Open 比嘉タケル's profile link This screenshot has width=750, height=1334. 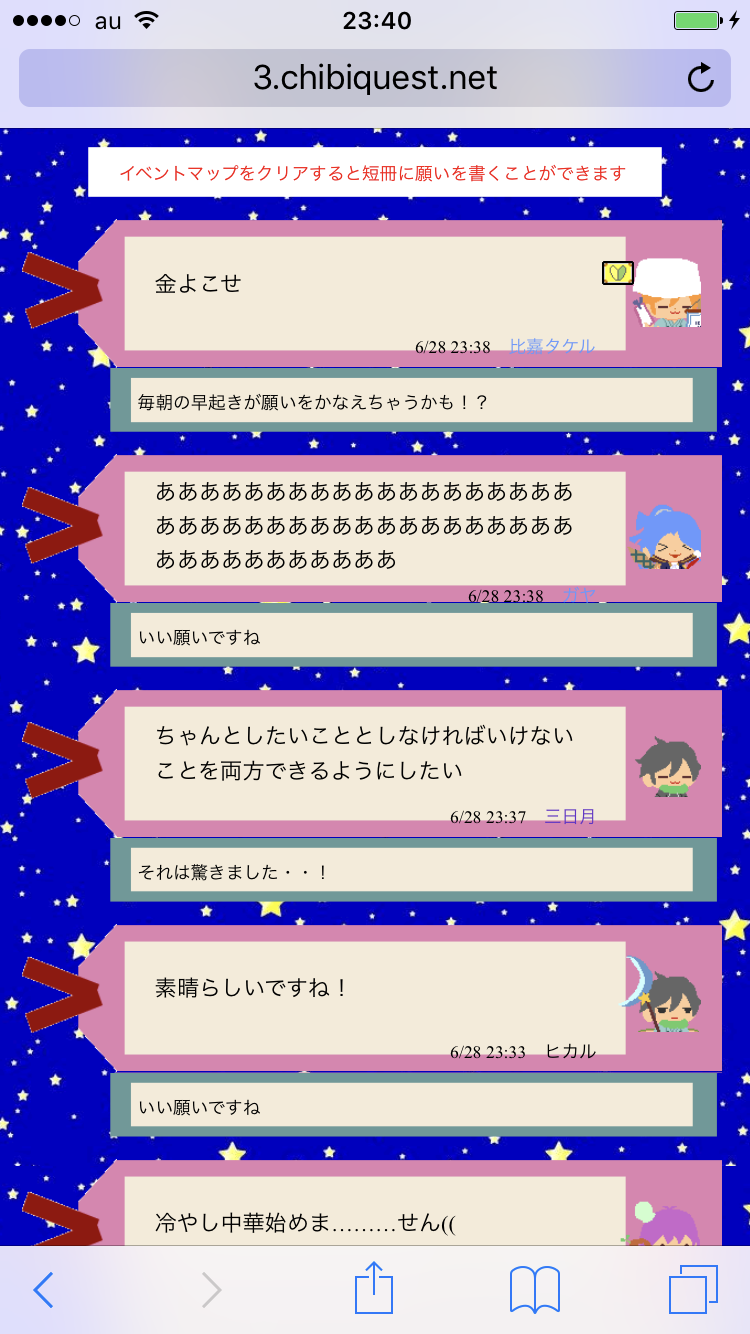point(552,347)
